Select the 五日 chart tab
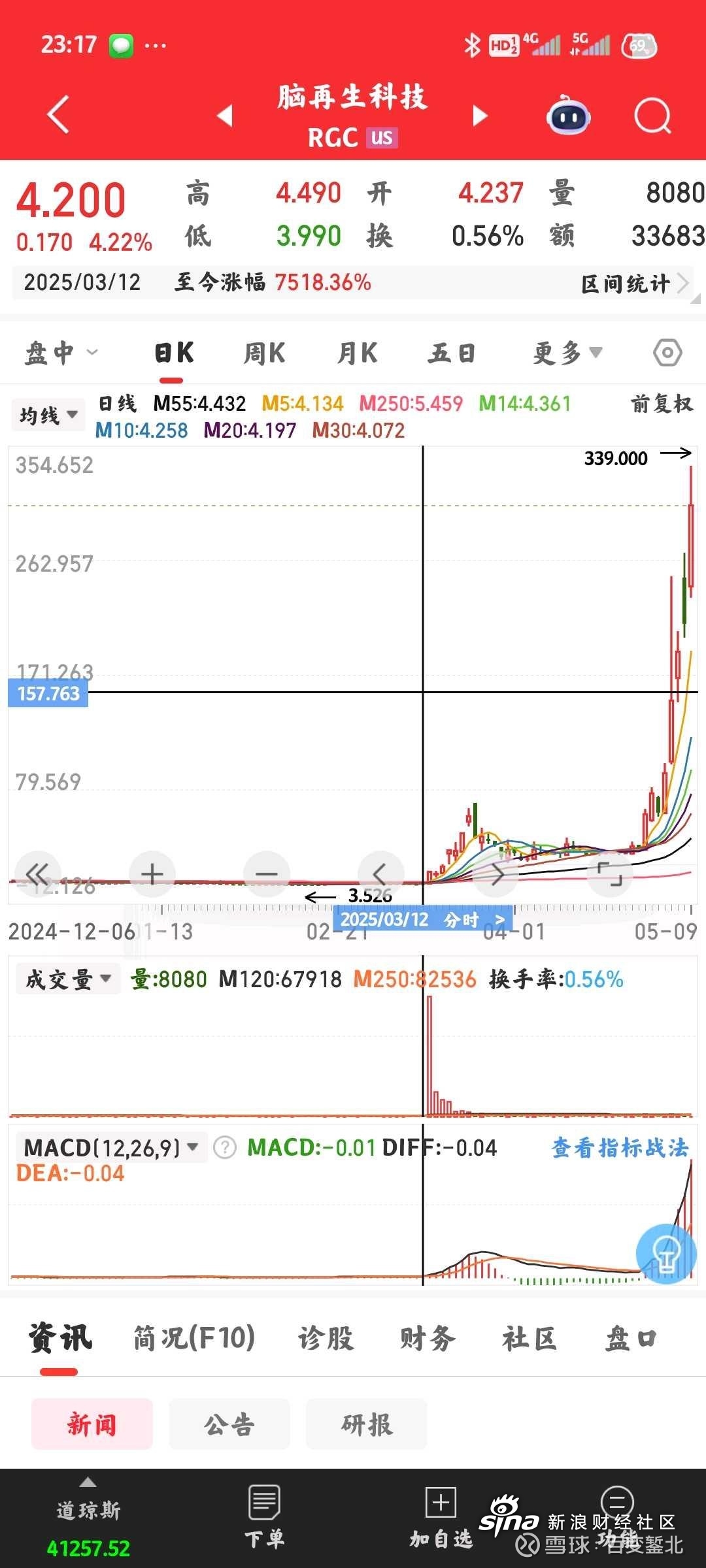Image resolution: width=706 pixels, height=1568 pixels. pyautogui.click(x=451, y=353)
